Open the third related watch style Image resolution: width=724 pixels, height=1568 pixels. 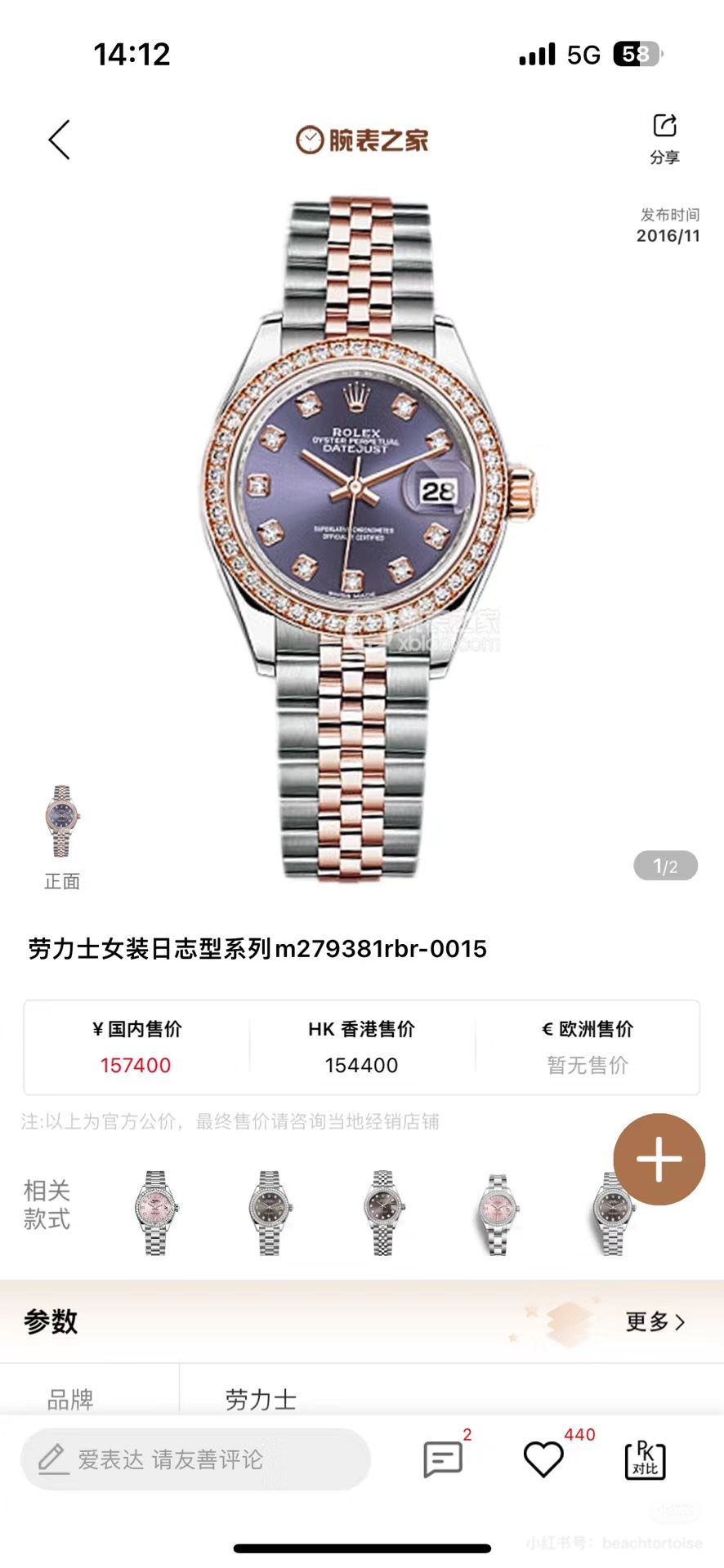(383, 1214)
